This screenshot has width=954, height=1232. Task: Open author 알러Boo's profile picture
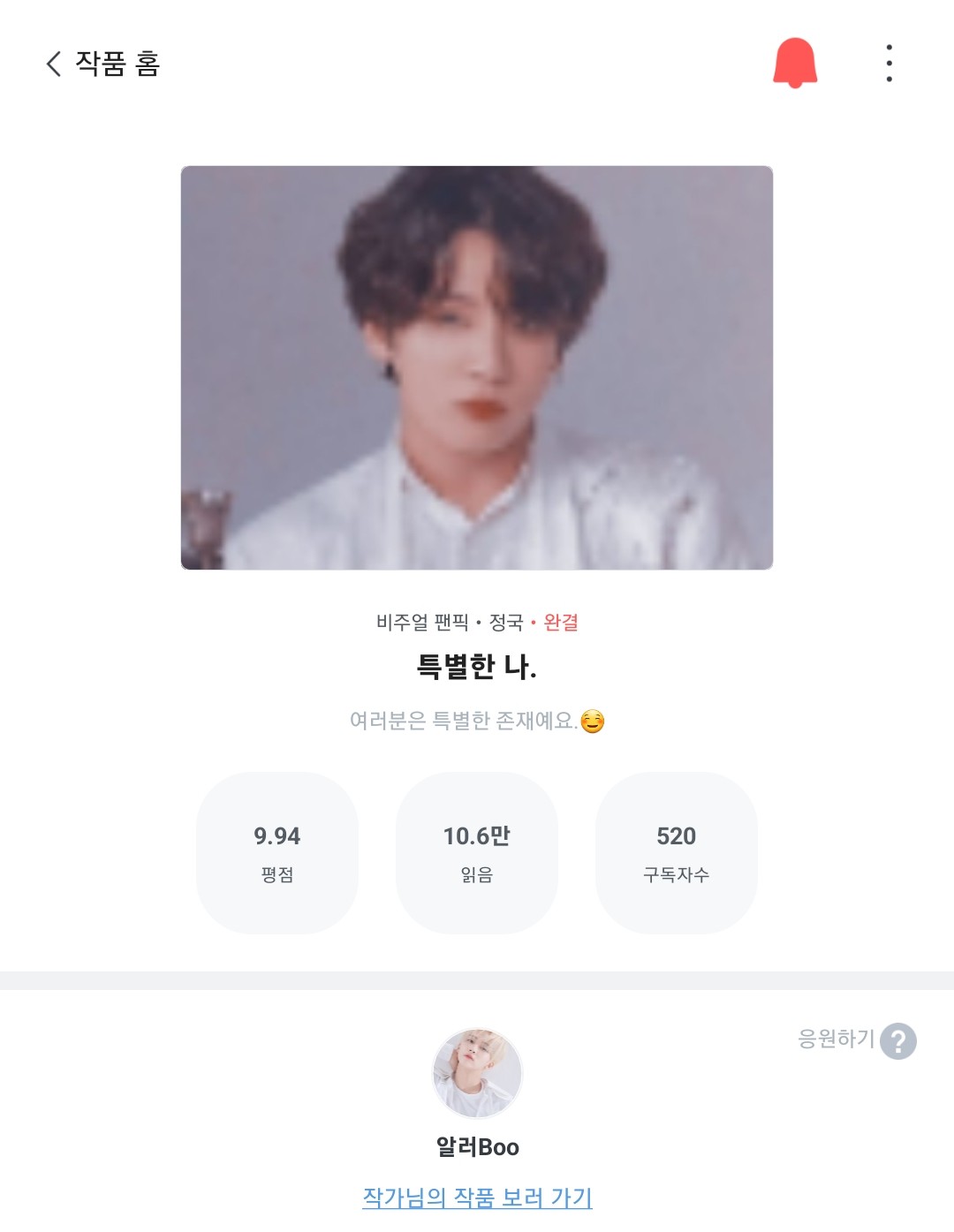[477, 1074]
